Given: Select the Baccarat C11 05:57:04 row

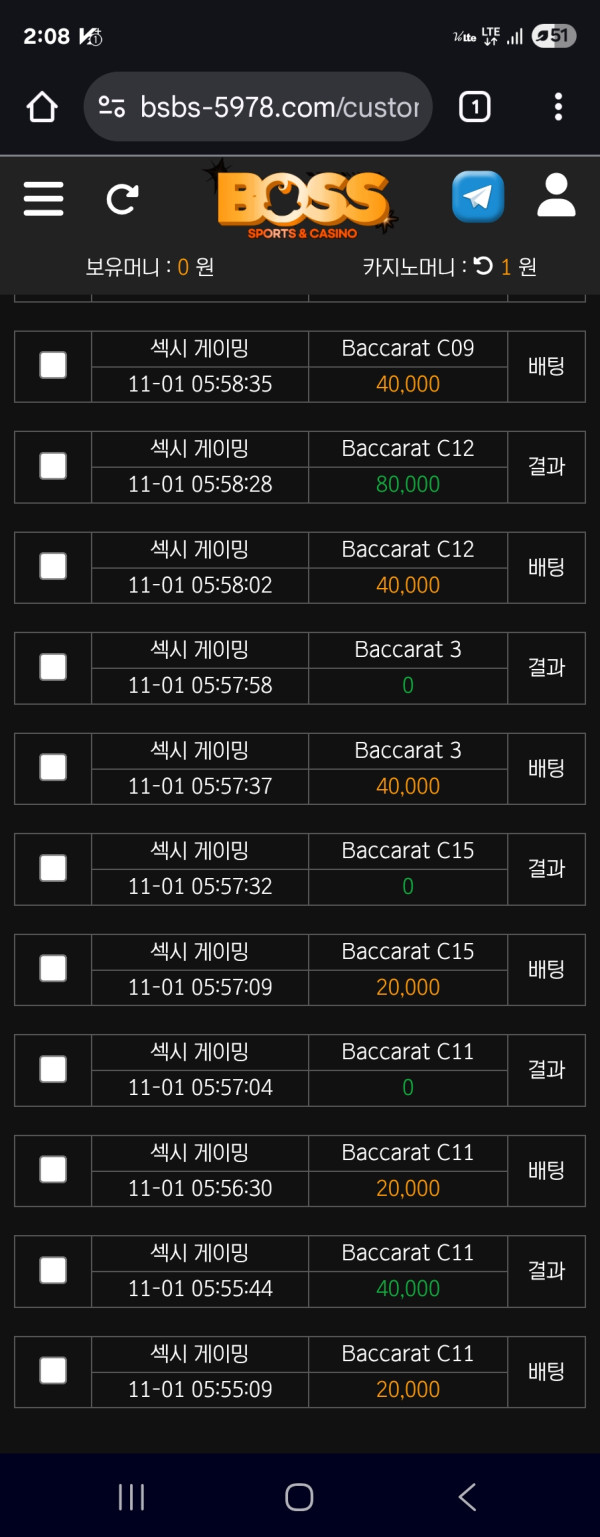Looking at the screenshot, I should tap(53, 1070).
